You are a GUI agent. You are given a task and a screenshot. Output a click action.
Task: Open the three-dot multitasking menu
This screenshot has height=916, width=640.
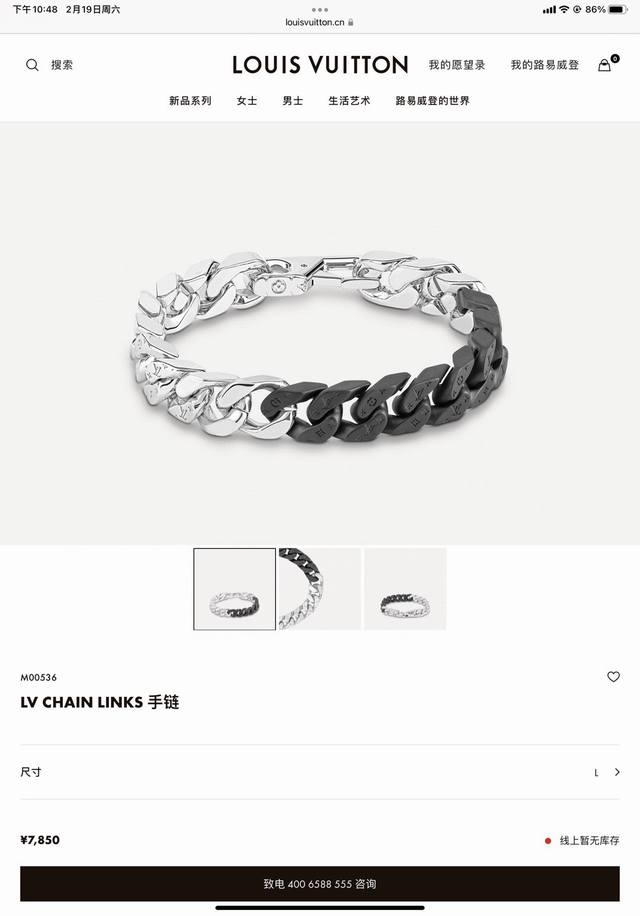click(320, 9)
